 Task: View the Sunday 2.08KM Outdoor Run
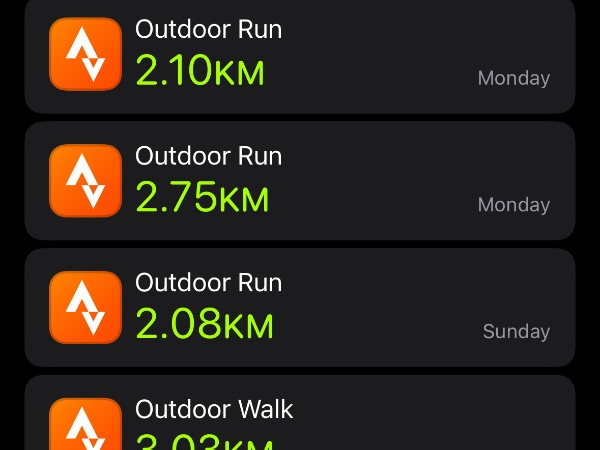coord(300,307)
